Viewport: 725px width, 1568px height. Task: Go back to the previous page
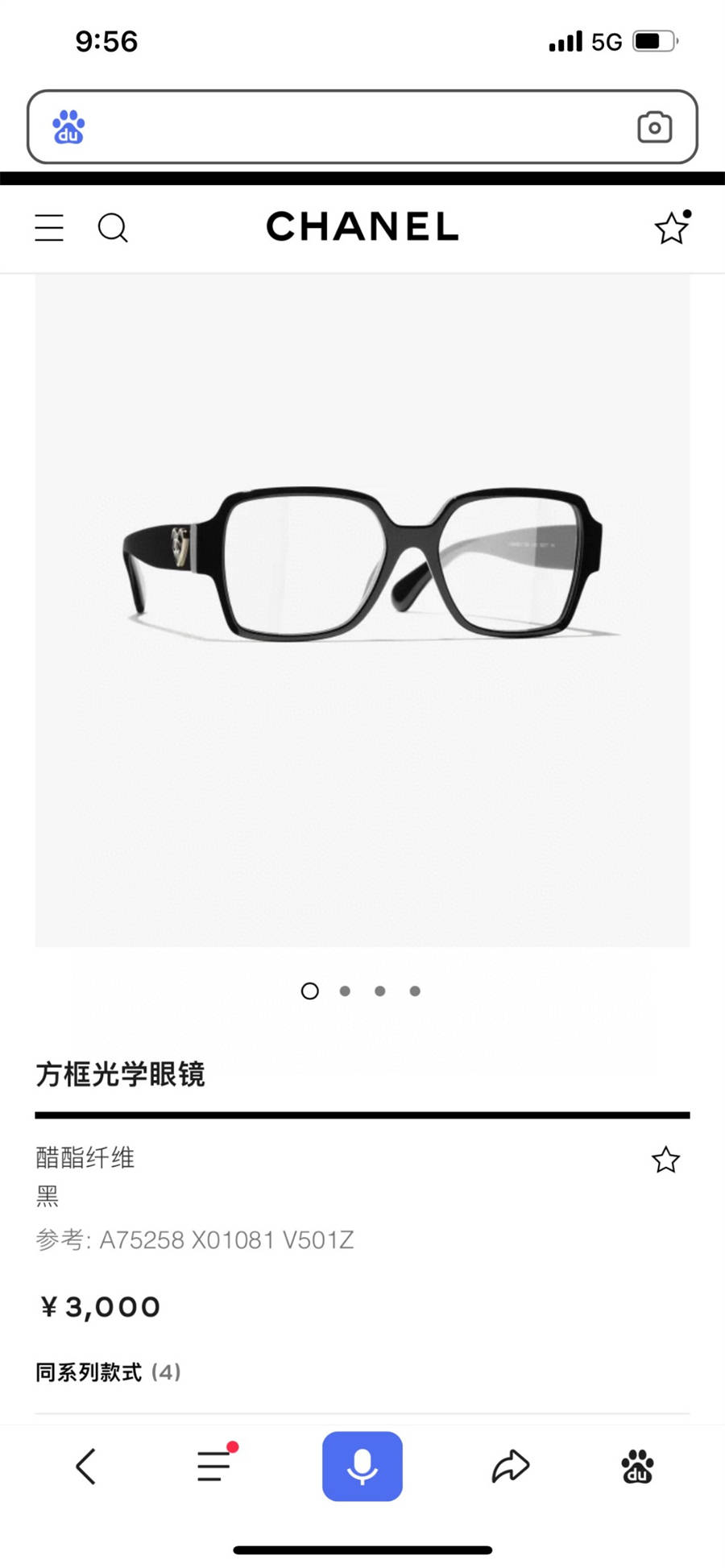[x=85, y=1467]
